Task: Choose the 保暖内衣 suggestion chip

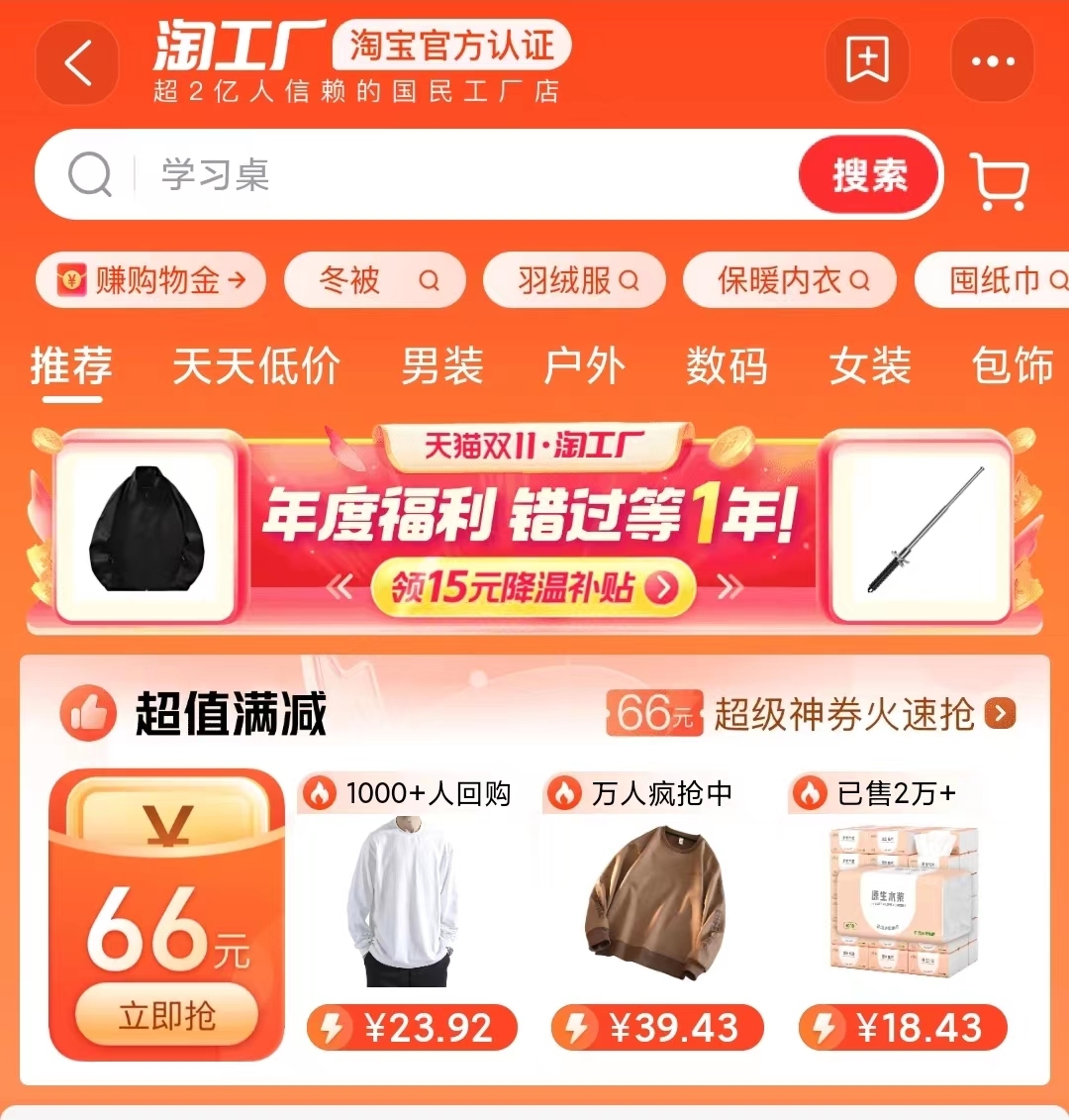Action: point(790,280)
